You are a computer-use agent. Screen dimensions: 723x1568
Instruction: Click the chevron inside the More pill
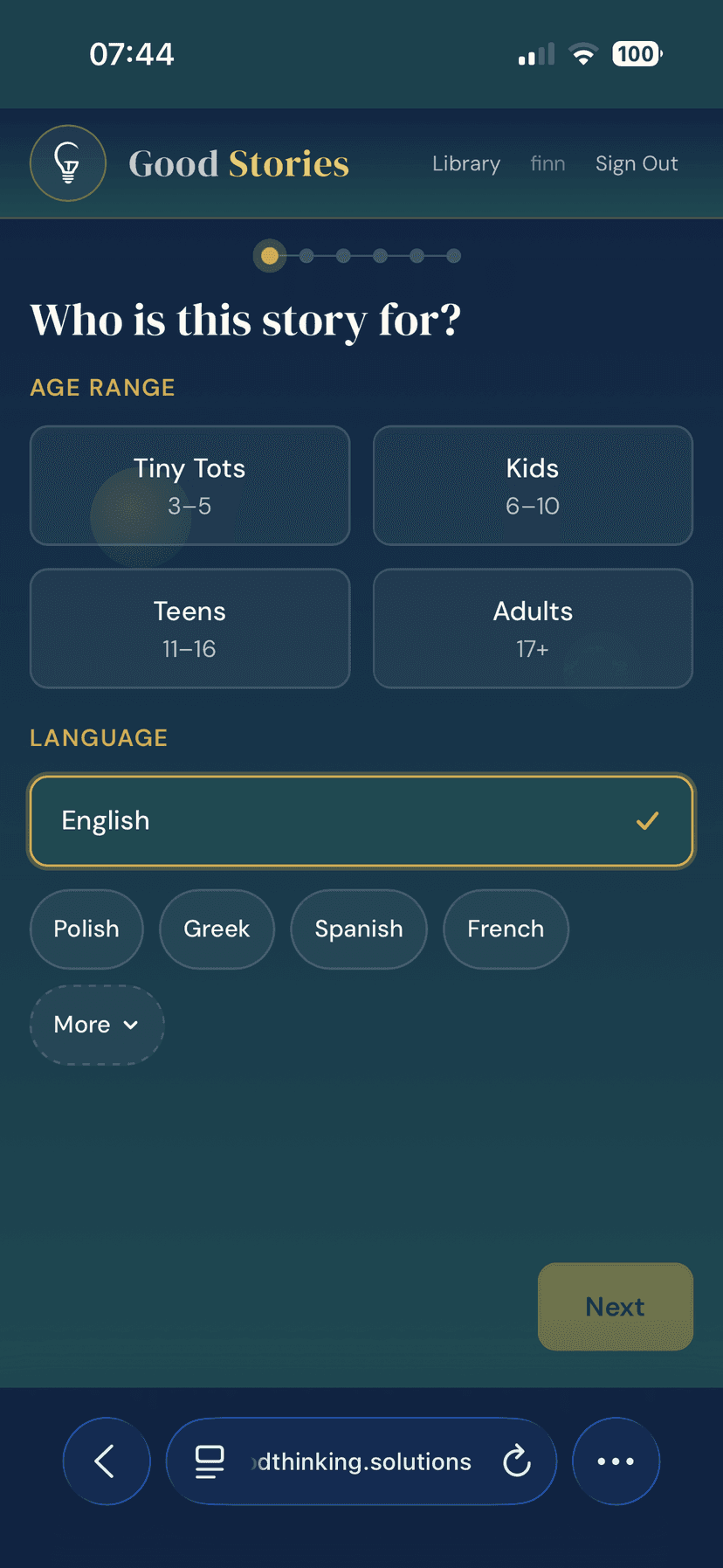point(131,1025)
